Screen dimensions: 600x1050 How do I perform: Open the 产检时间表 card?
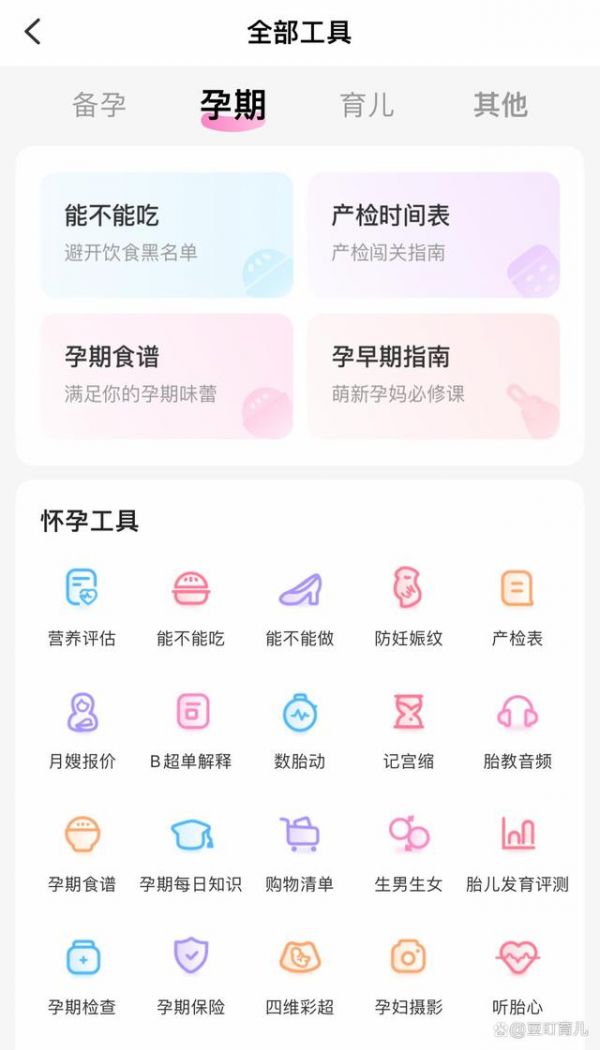pos(433,234)
